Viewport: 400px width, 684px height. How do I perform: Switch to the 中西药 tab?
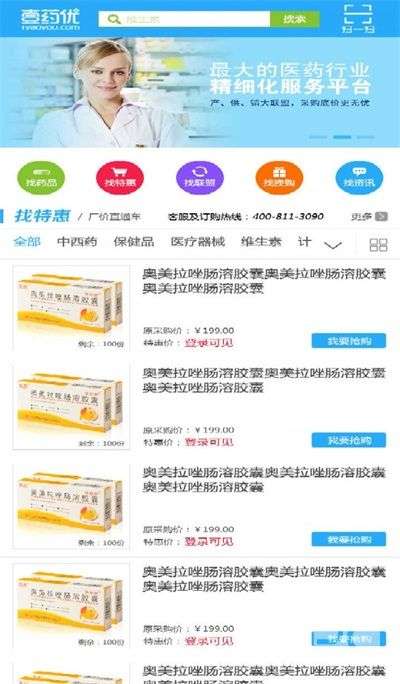point(77,242)
